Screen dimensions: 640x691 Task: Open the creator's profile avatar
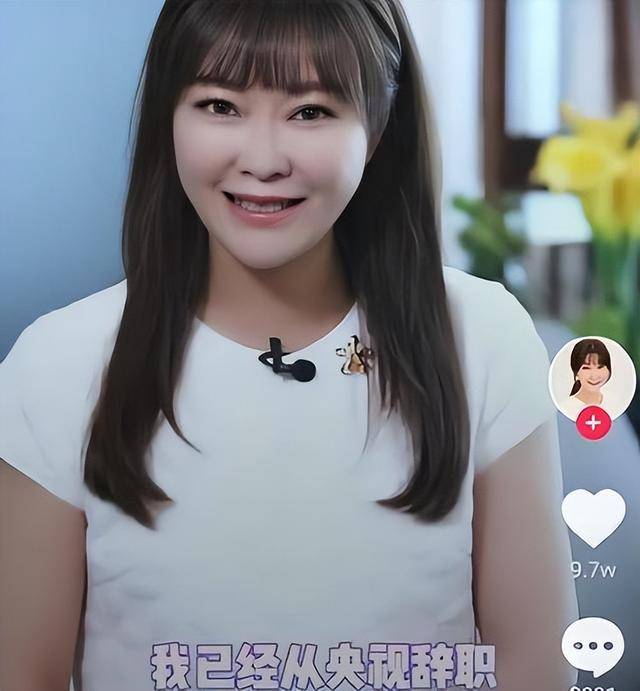click(592, 377)
